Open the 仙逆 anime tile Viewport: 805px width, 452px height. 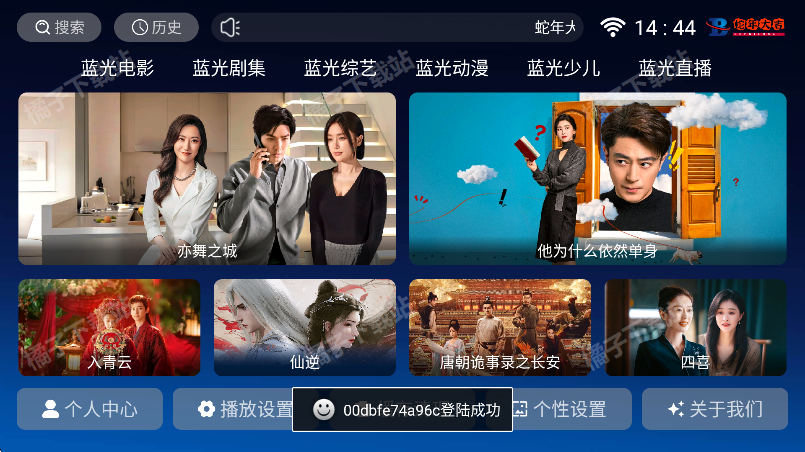[305, 327]
